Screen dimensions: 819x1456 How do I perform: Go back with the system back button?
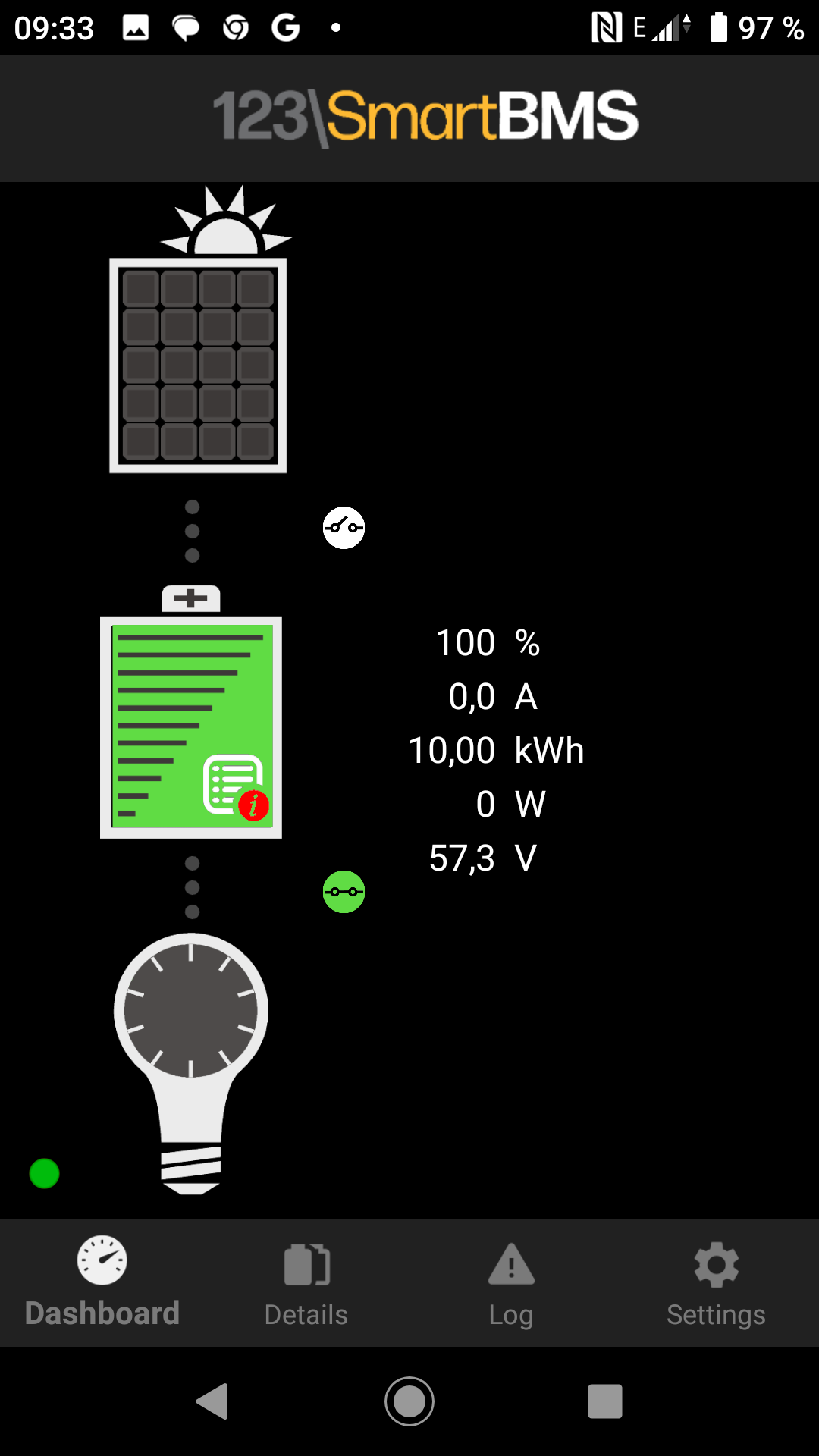(212, 1401)
